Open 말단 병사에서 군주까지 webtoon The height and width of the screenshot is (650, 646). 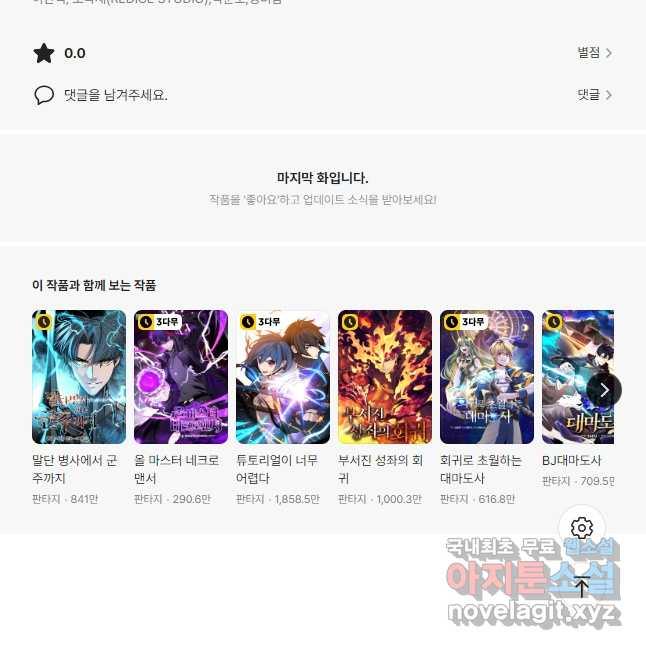(79, 377)
